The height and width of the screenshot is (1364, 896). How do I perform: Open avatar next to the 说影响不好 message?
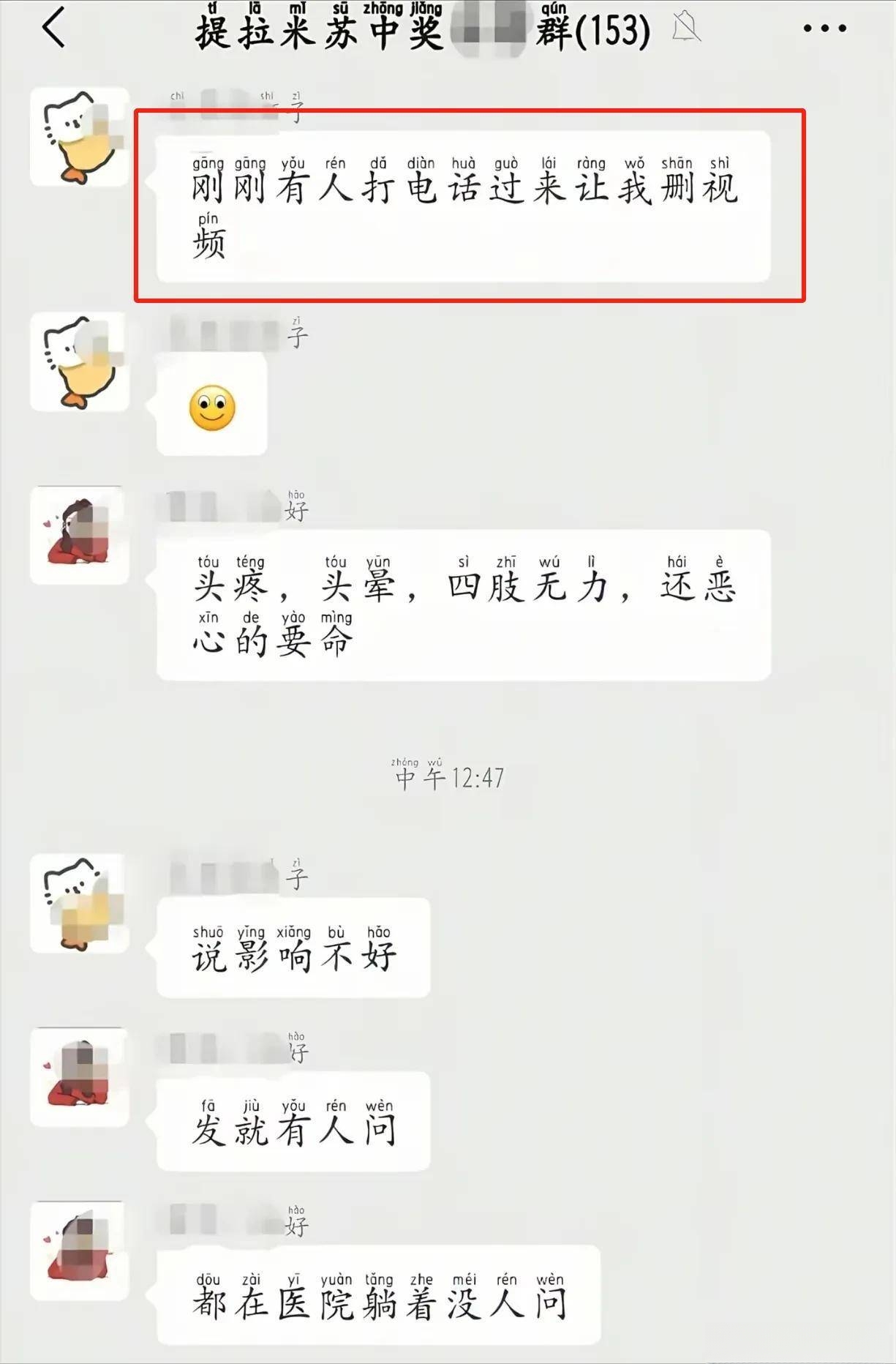[x=80, y=903]
